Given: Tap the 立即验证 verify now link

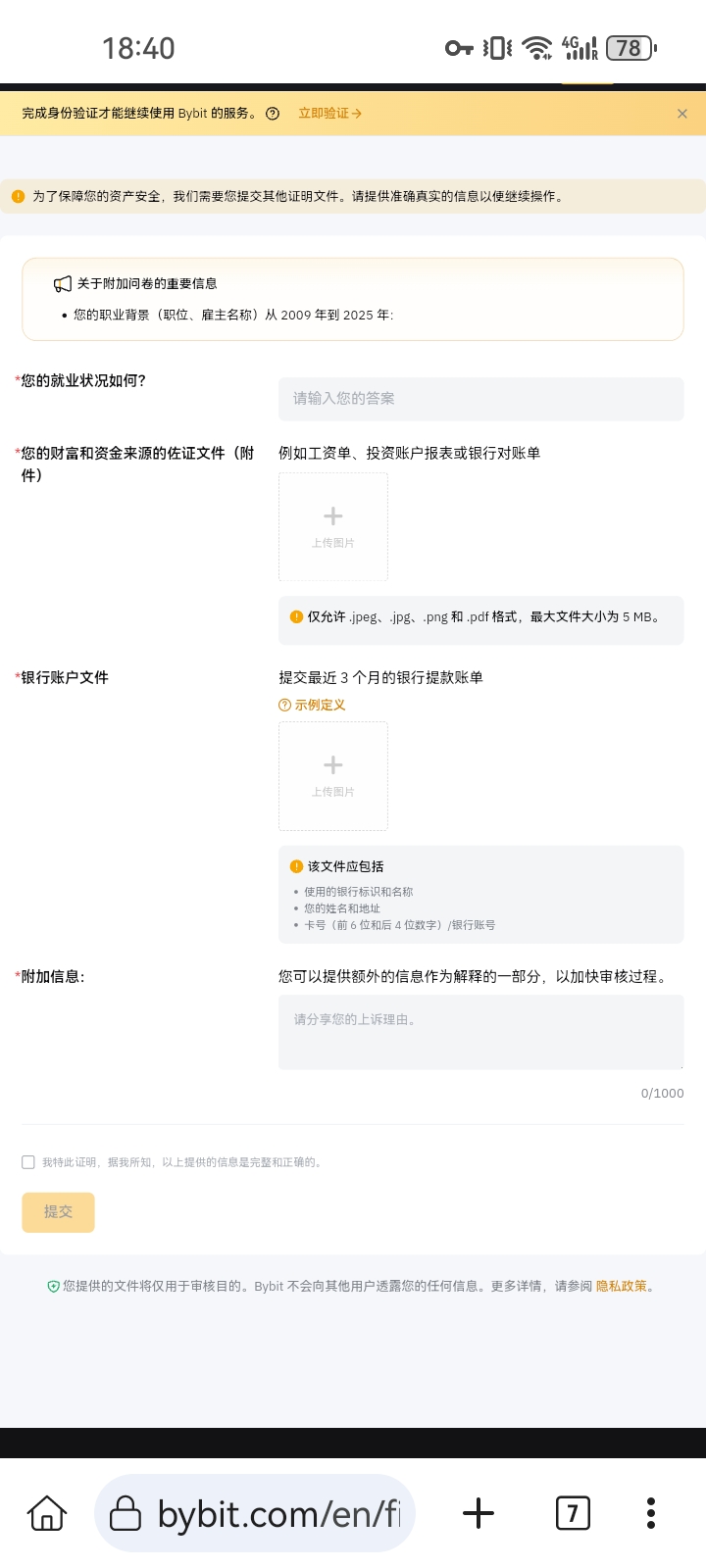Looking at the screenshot, I should coord(329,114).
